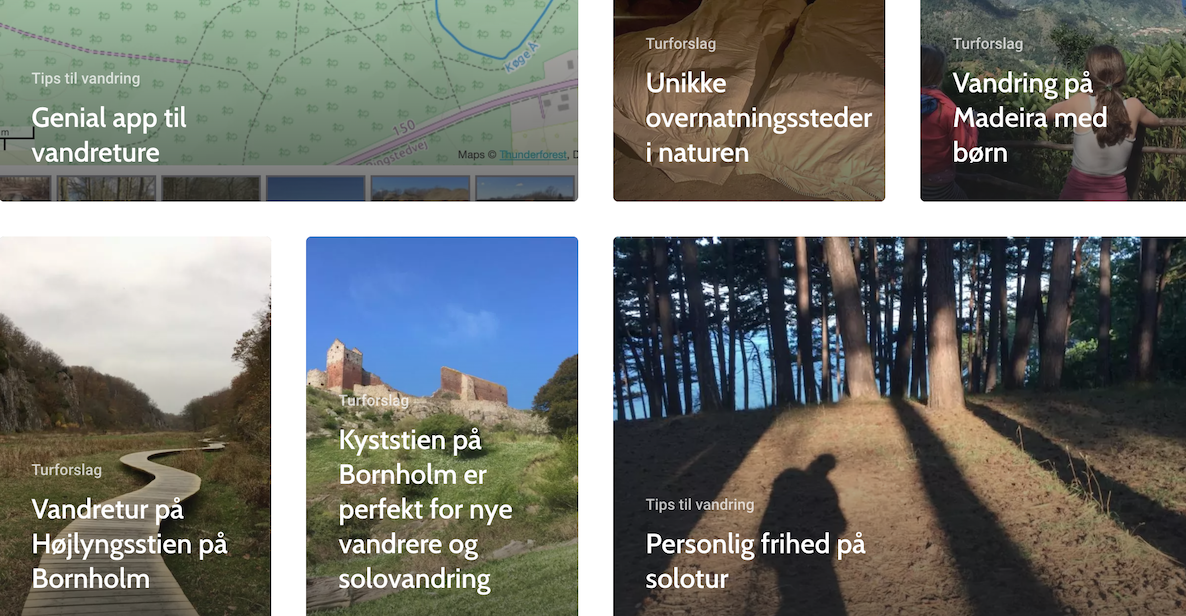Open 'Vandring på Madeira med børn' card
Viewport: 1186px width, 616px height.
[1030, 118]
